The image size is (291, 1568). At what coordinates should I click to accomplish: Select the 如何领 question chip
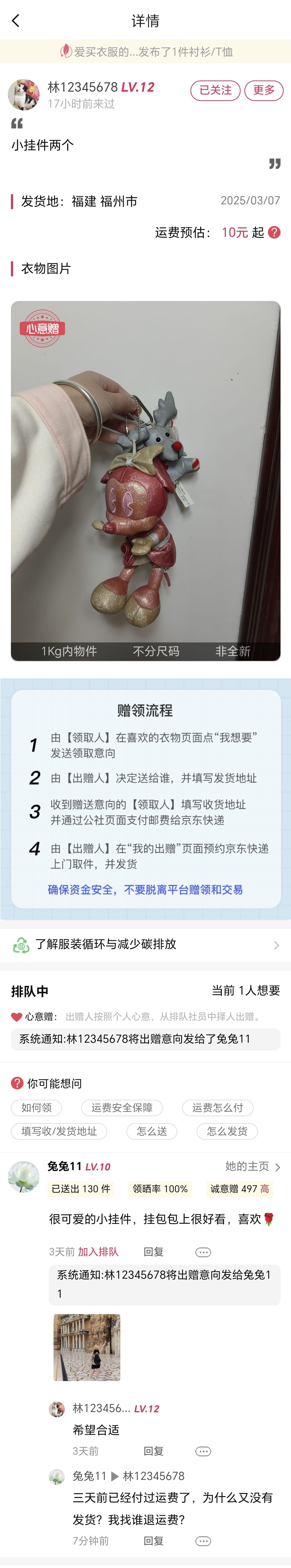[36, 1107]
